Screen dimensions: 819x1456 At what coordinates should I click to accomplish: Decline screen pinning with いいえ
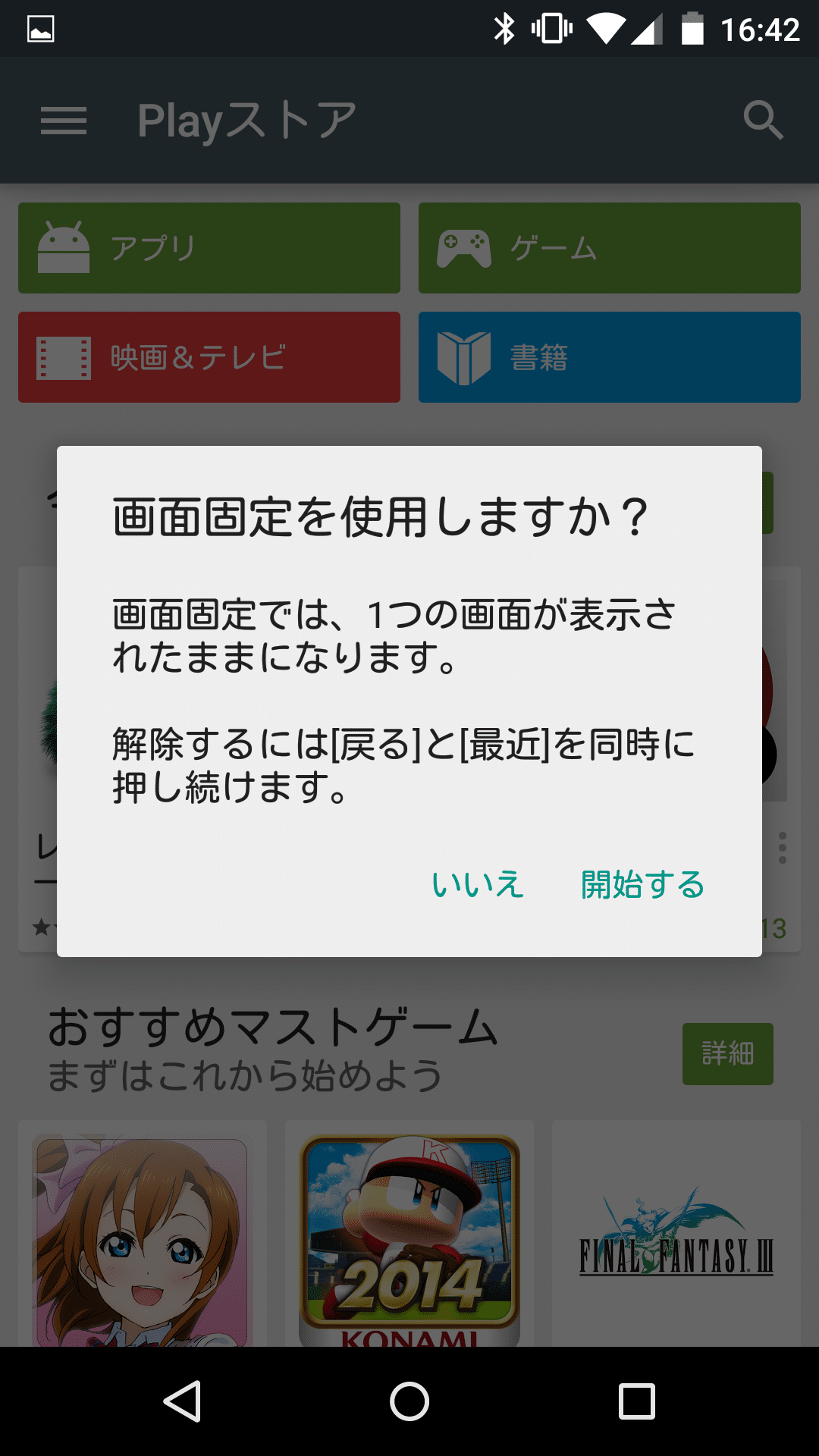click(x=477, y=884)
